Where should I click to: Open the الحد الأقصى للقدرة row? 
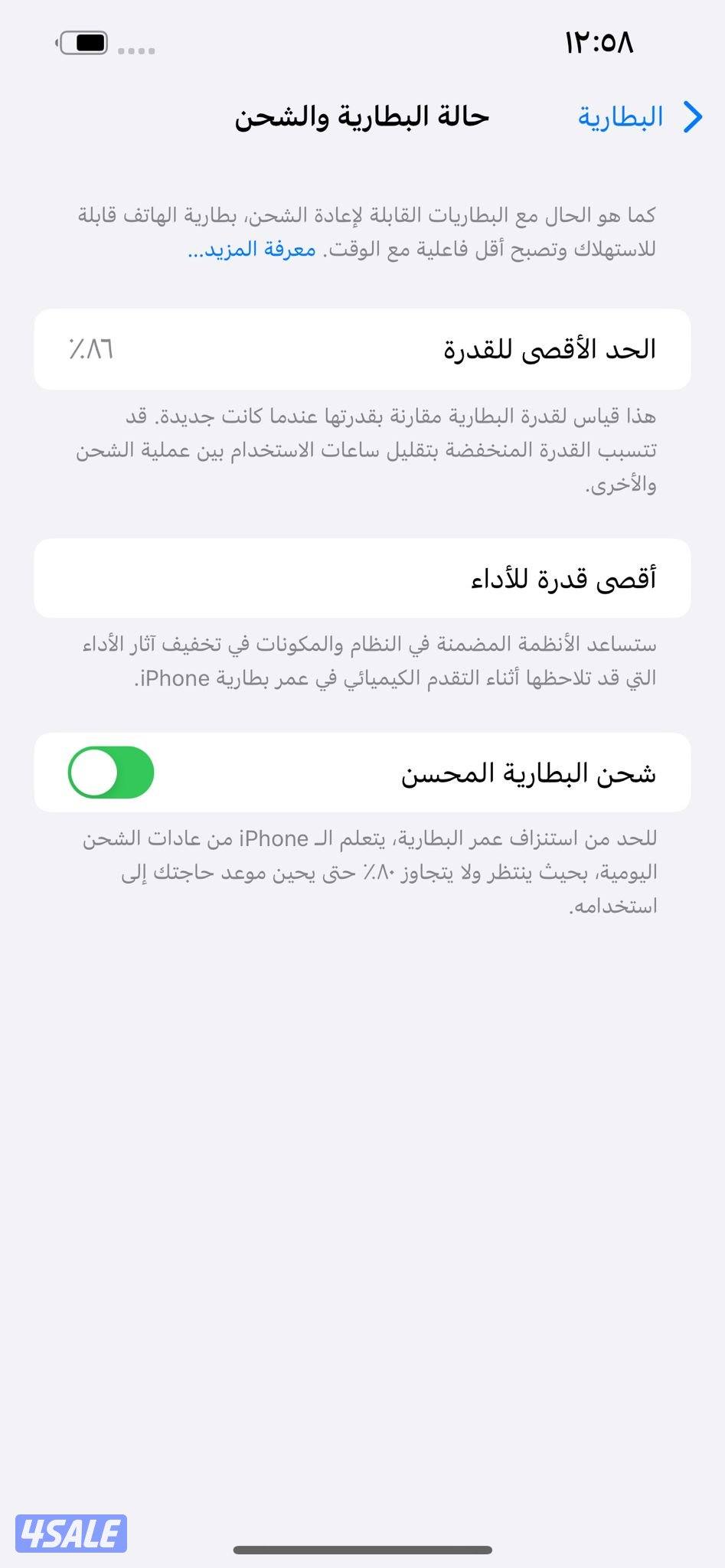tap(362, 349)
